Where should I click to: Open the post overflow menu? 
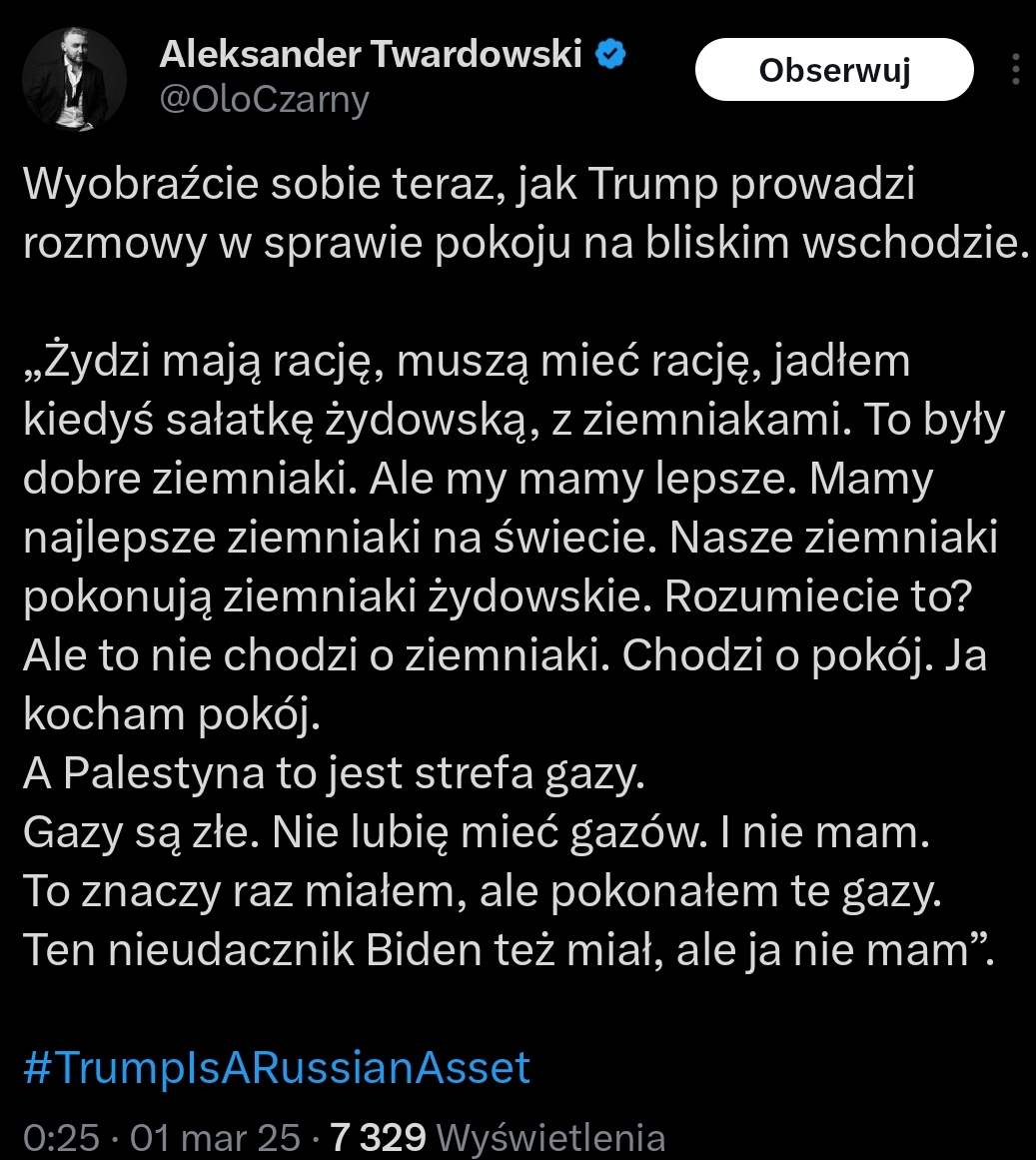click(1015, 70)
